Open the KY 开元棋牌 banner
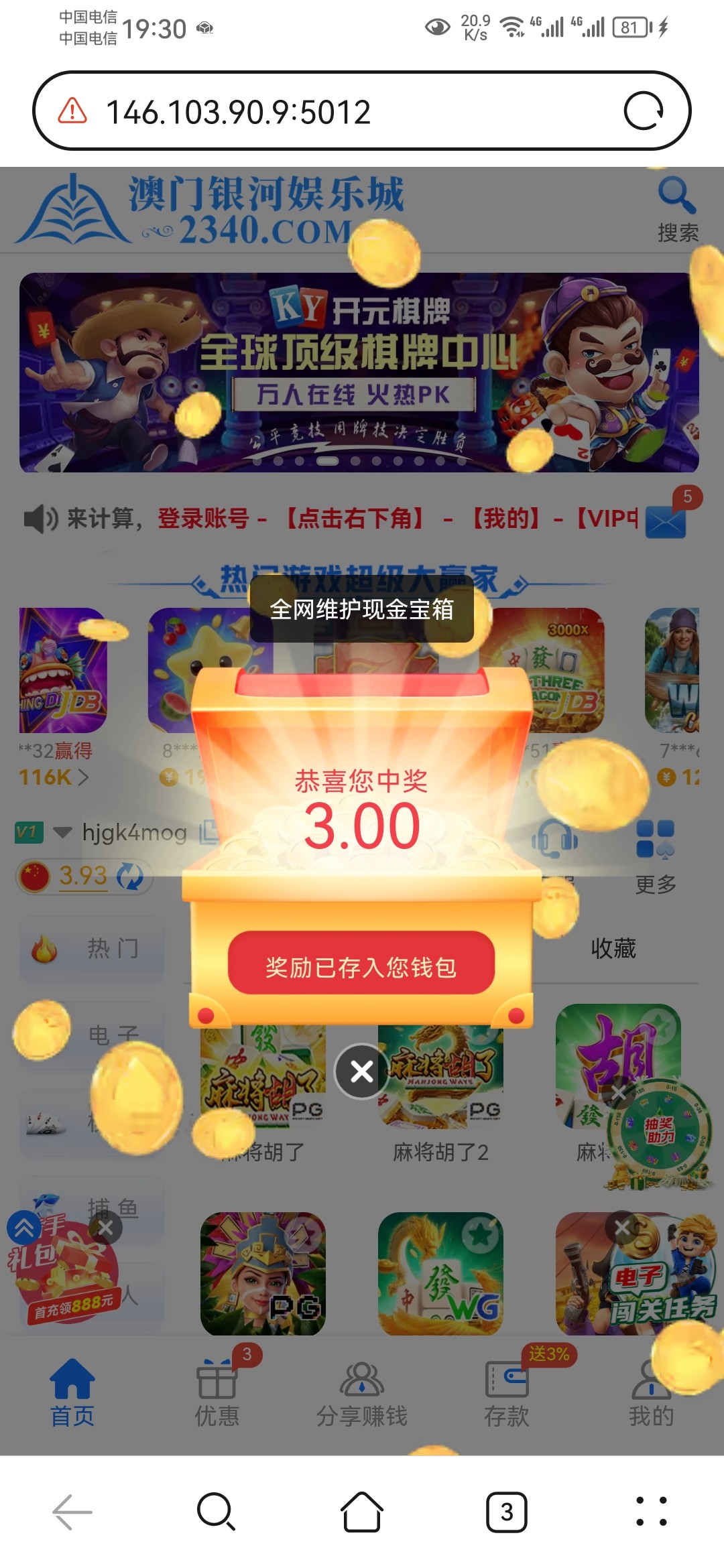The image size is (724, 1568). 359,373
